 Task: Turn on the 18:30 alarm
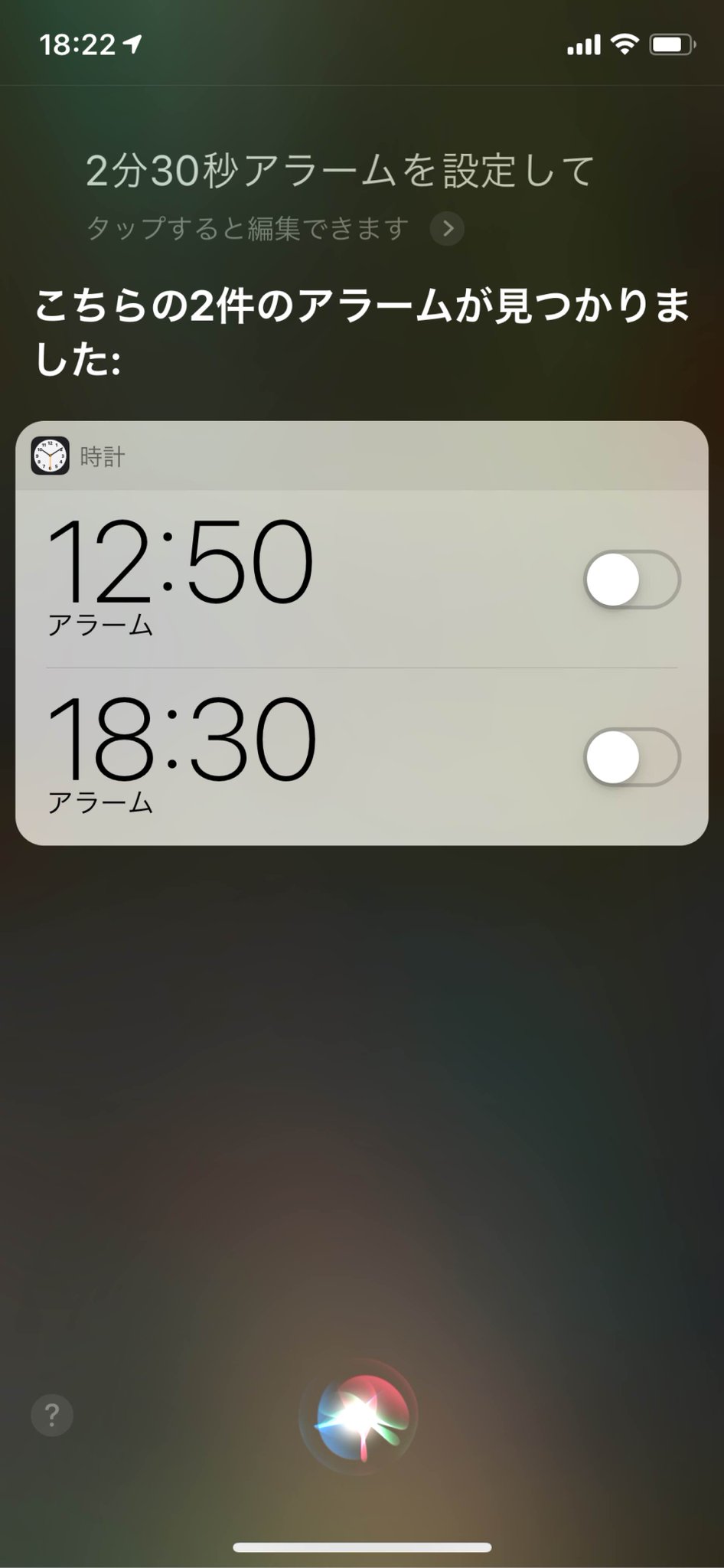631,757
